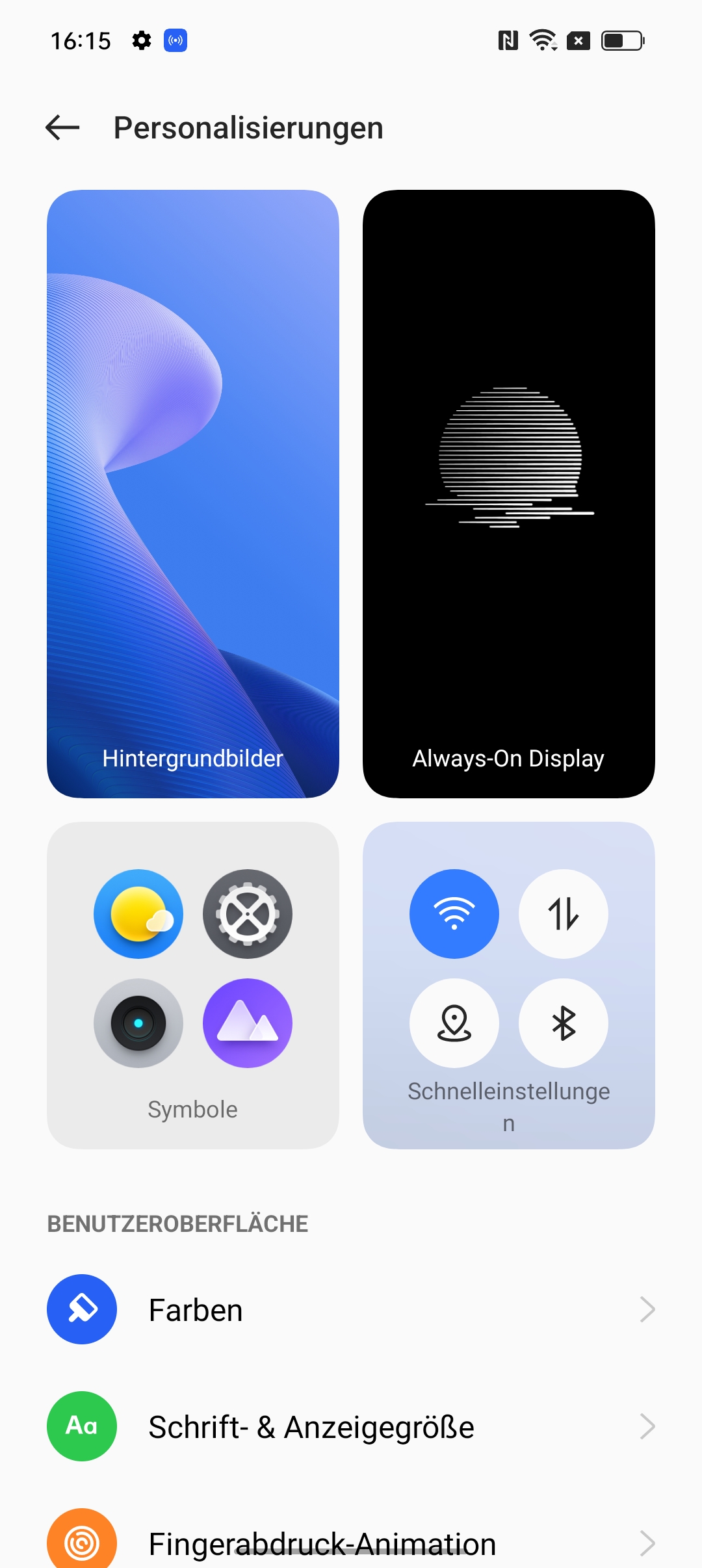This screenshot has width=702, height=1568.
Task: Open Schrift- & Anzeigegröße settings
Action: point(351,1426)
